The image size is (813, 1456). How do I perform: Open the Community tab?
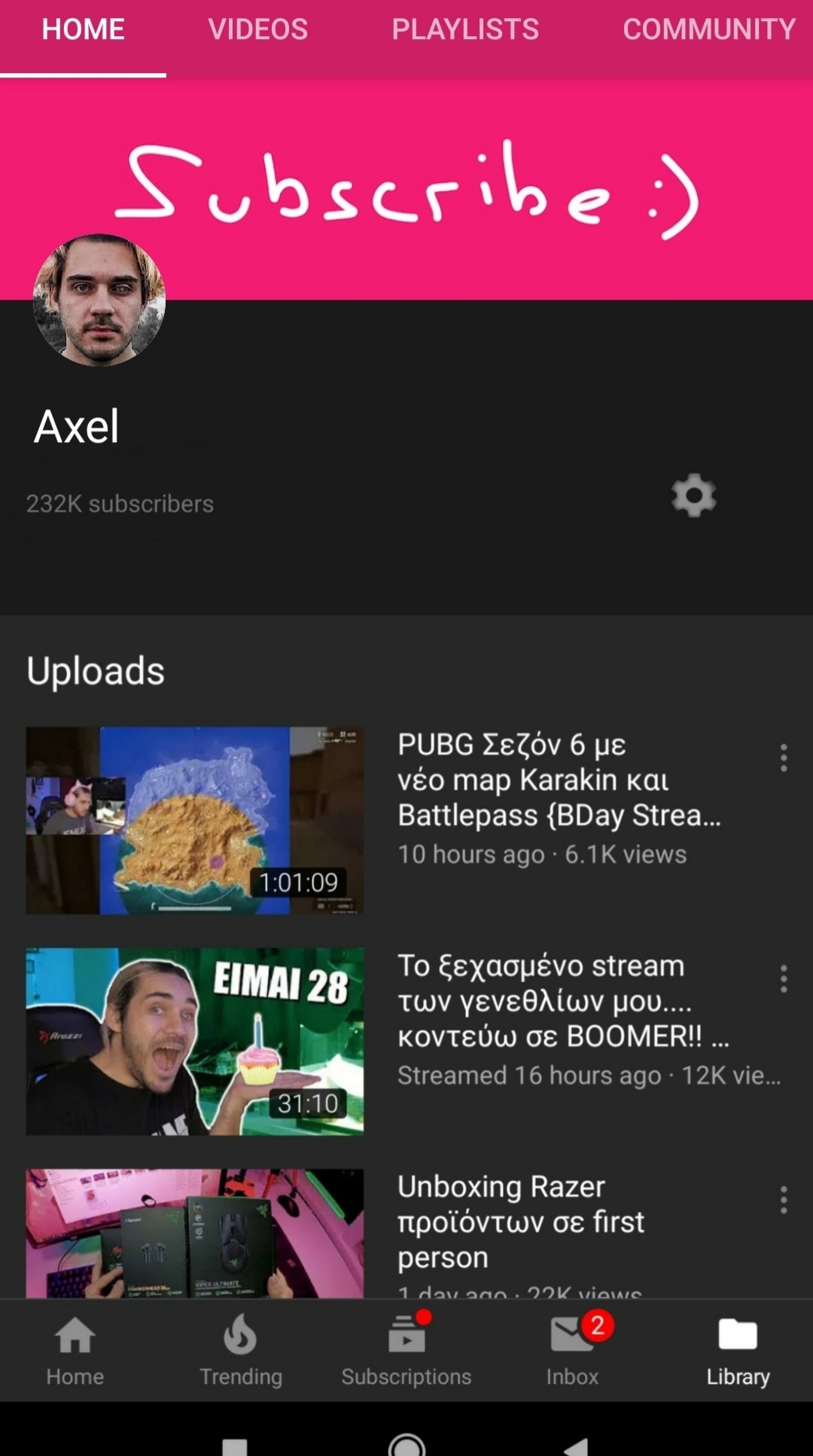click(709, 29)
